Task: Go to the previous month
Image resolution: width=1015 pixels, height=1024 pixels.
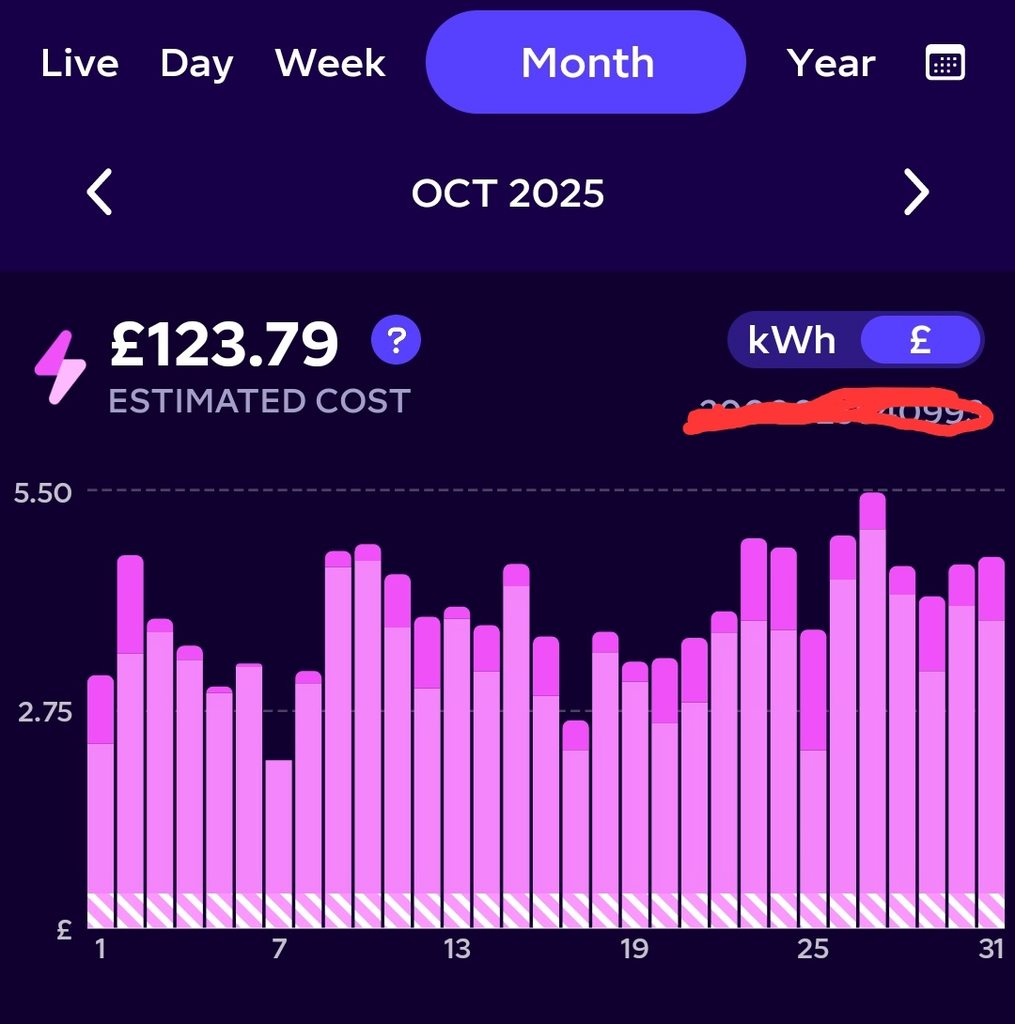Action: click(99, 192)
